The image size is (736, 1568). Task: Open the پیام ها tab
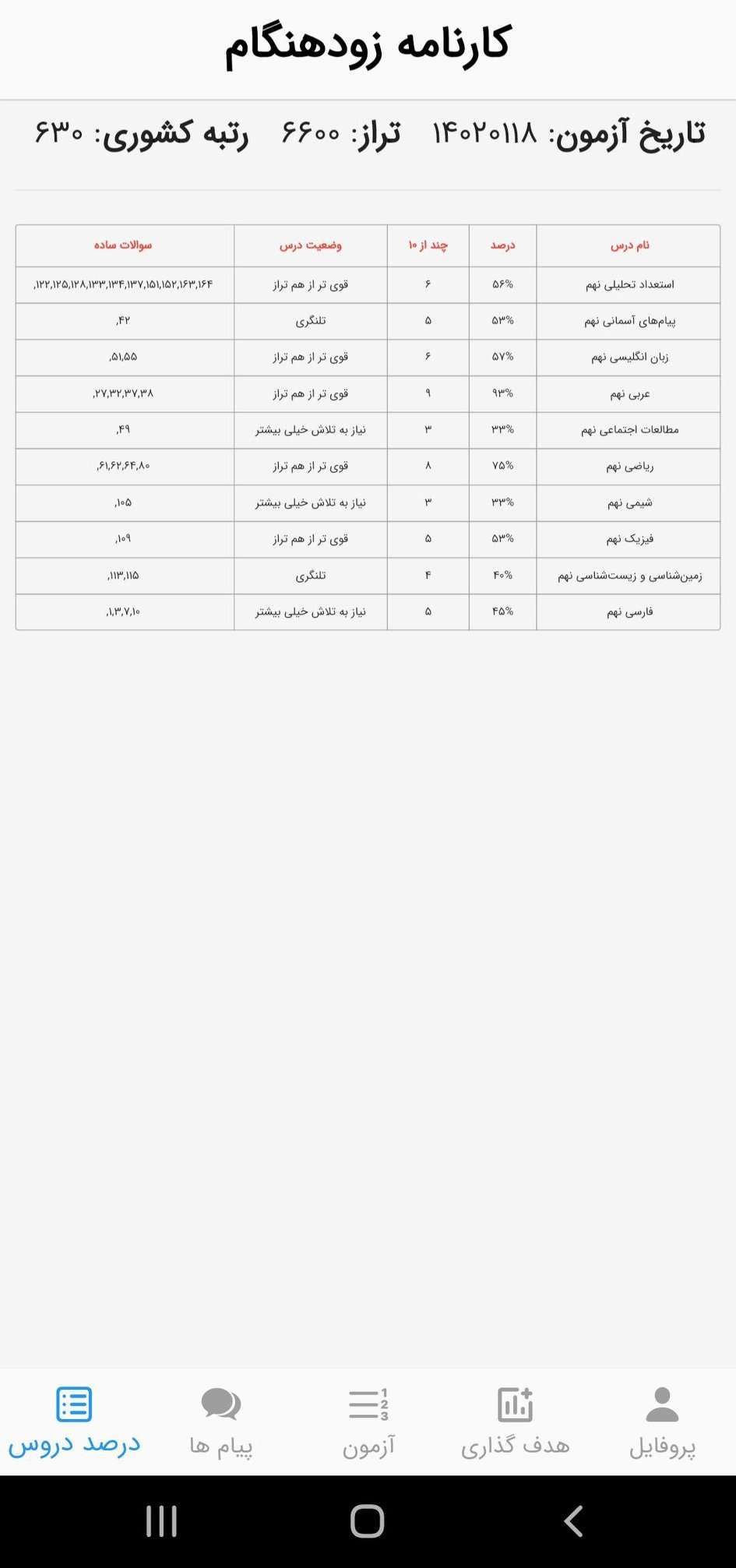(221, 1422)
